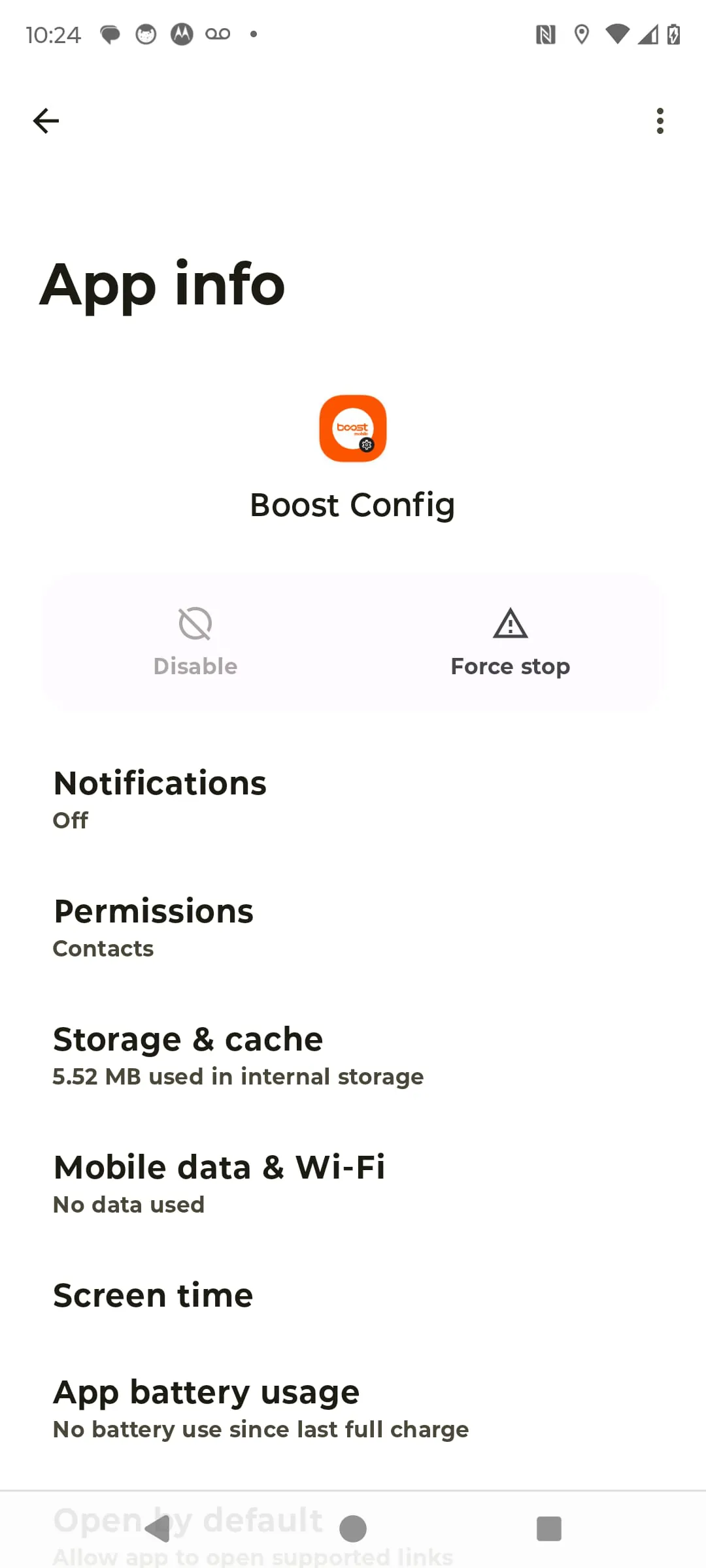Screen dimensions: 706x1568
Task: Tap the Boost Config app icon
Action: (x=352, y=429)
